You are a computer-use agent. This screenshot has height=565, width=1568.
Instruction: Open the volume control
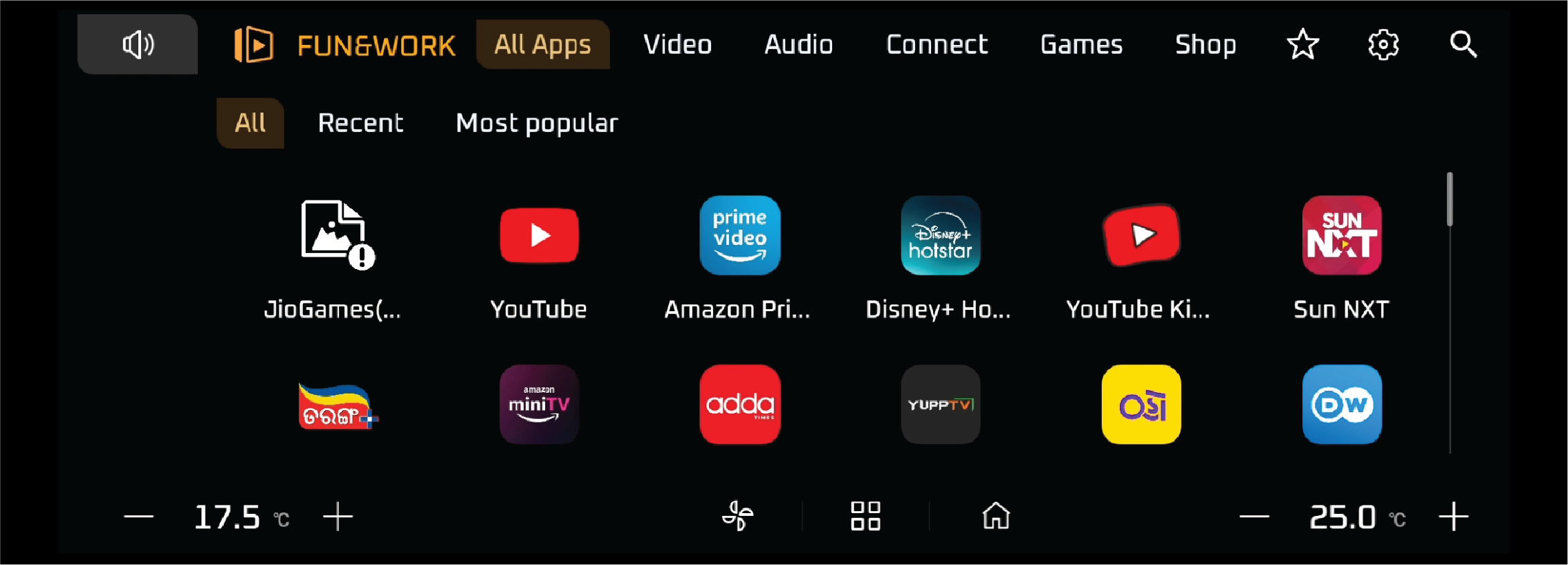(x=138, y=45)
